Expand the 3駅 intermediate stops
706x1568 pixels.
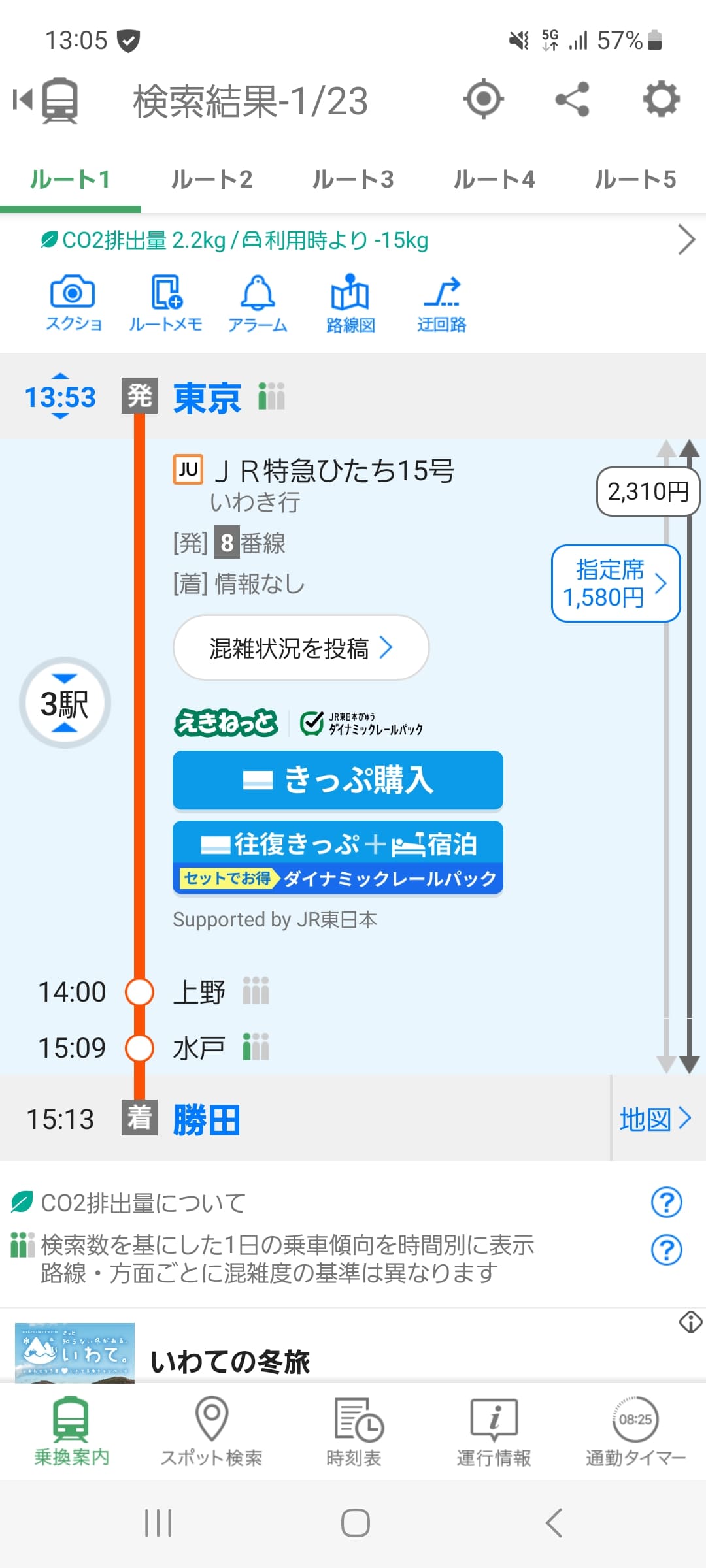coord(64,703)
